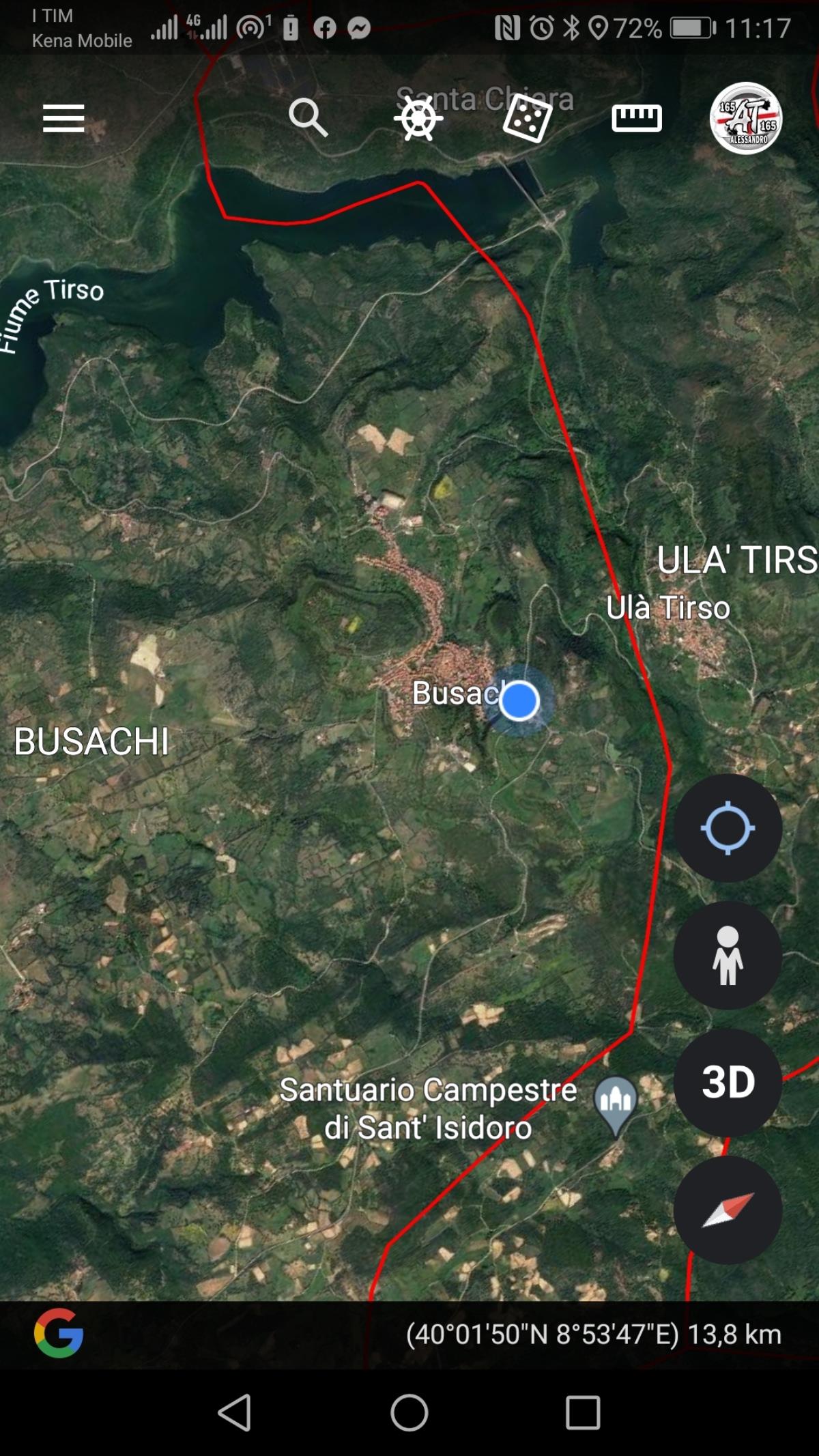Open the hamburger menu
This screenshot has height=1456, width=819.
tap(63, 118)
